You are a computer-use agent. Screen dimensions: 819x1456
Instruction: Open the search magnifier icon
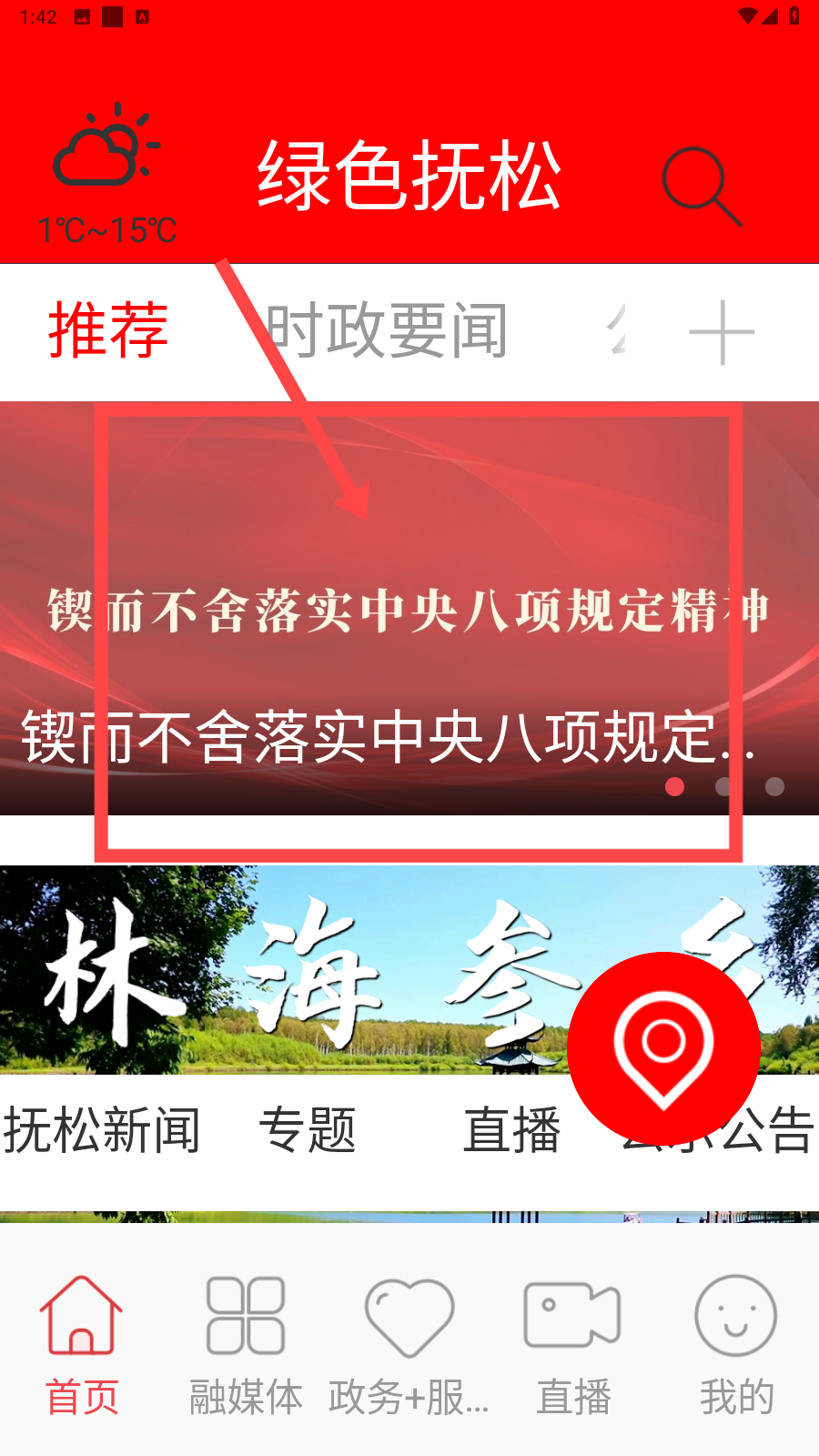click(x=702, y=187)
